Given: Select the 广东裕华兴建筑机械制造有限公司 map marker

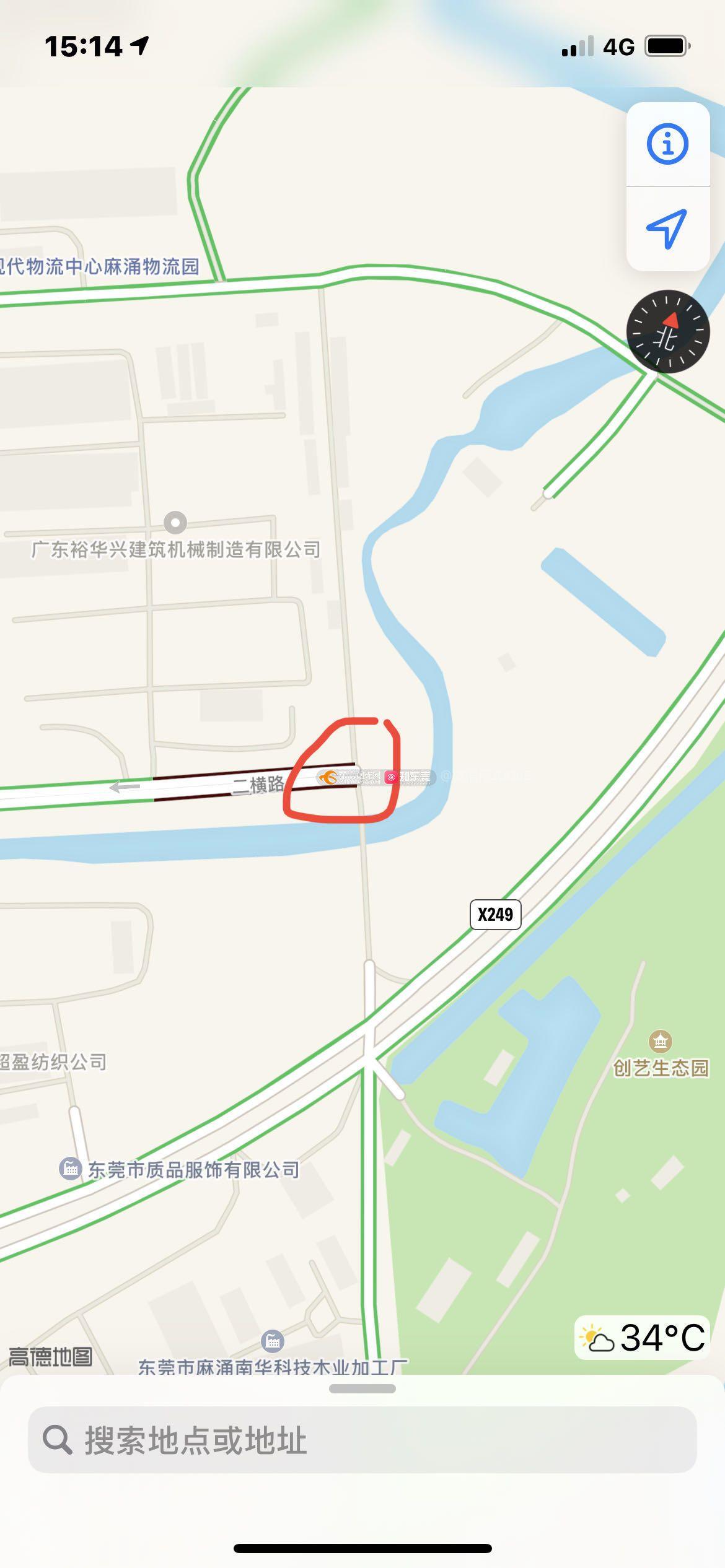Looking at the screenshot, I should coord(175,523).
